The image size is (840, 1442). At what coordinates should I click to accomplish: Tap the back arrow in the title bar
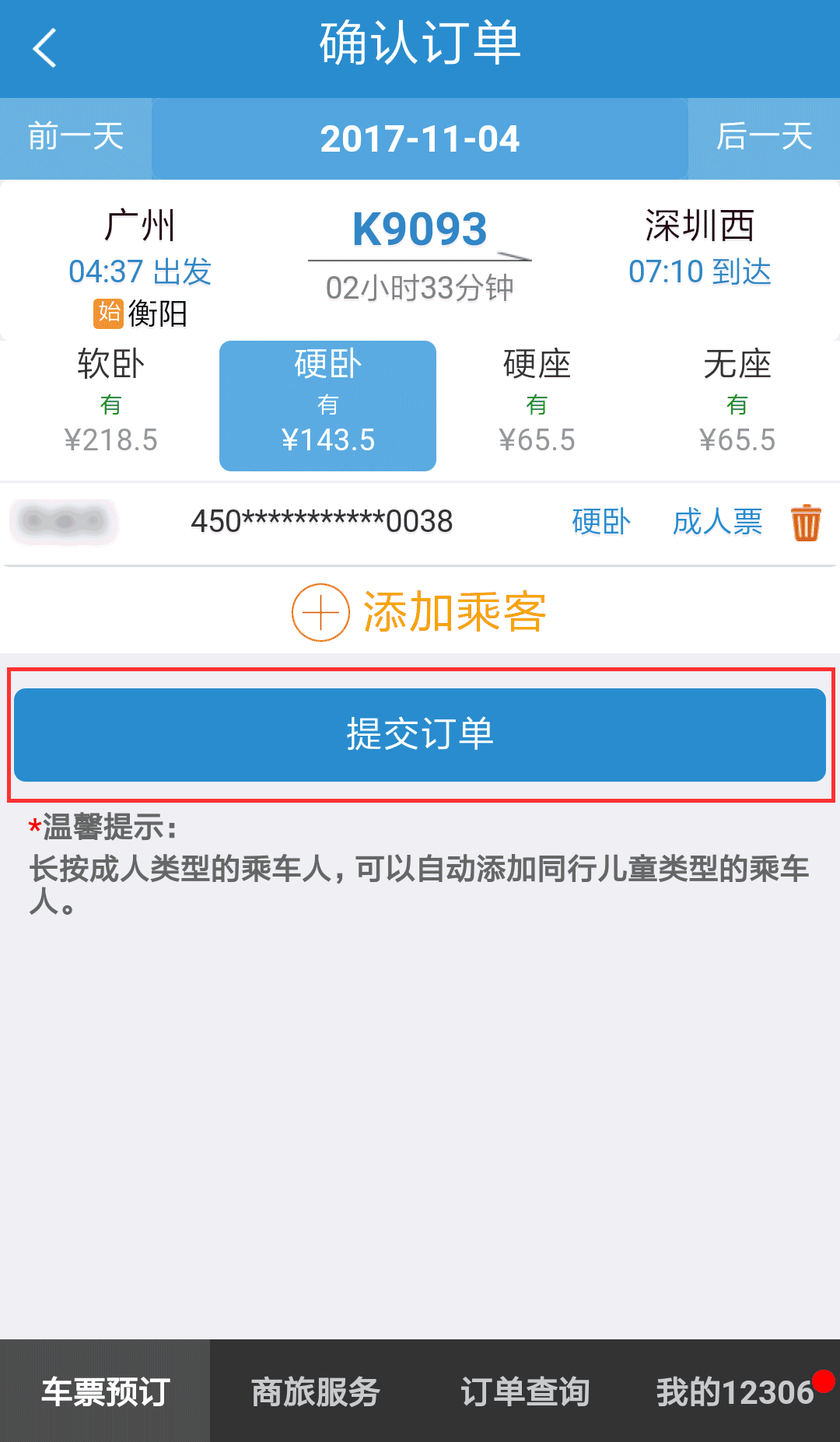coord(44,48)
